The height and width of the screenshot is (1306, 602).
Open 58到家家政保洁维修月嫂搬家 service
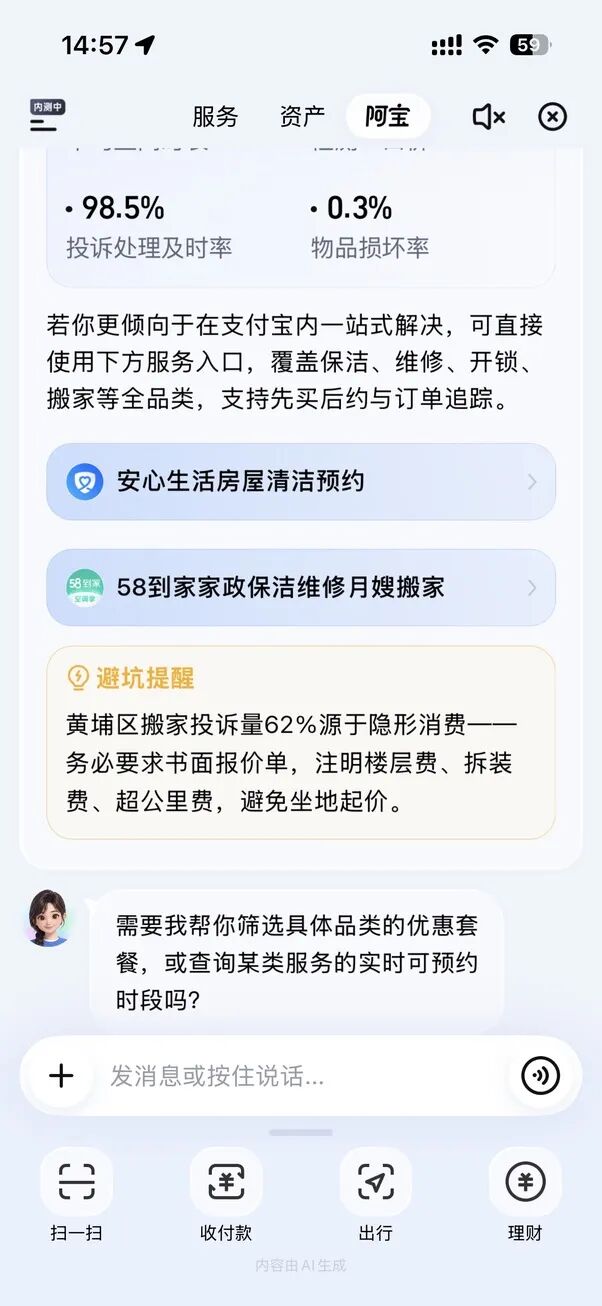click(x=301, y=587)
